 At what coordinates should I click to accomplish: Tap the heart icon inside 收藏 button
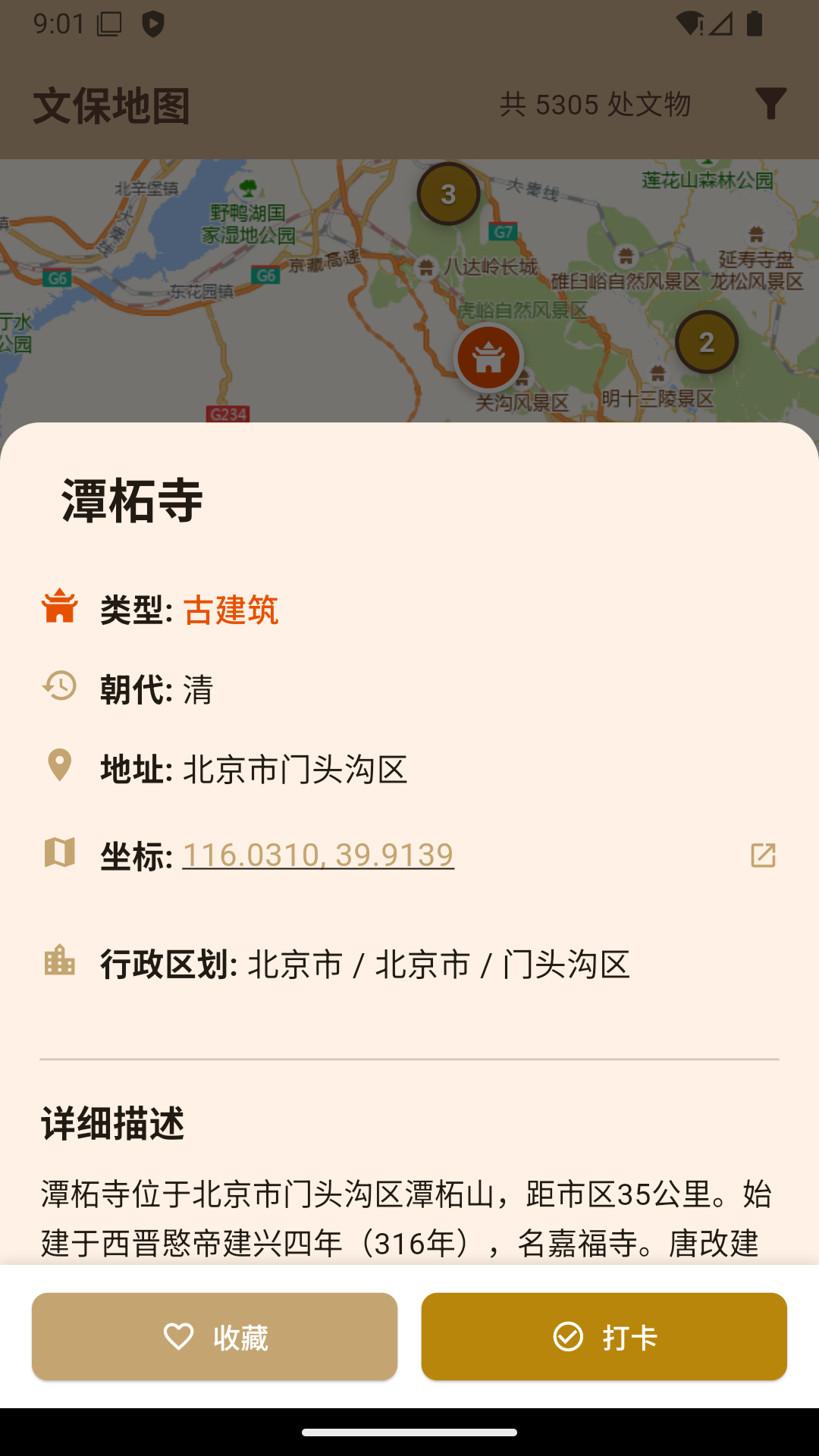[177, 1336]
